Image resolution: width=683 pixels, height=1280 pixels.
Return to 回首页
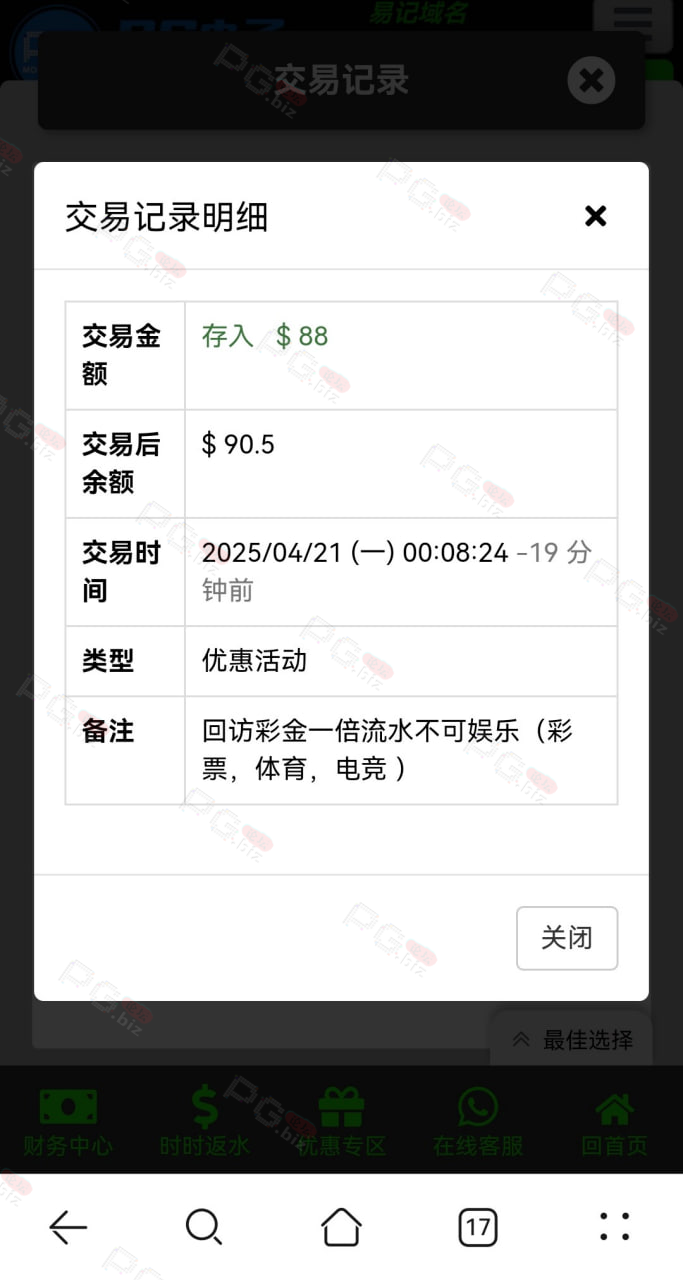click(x=614, y=1122)
